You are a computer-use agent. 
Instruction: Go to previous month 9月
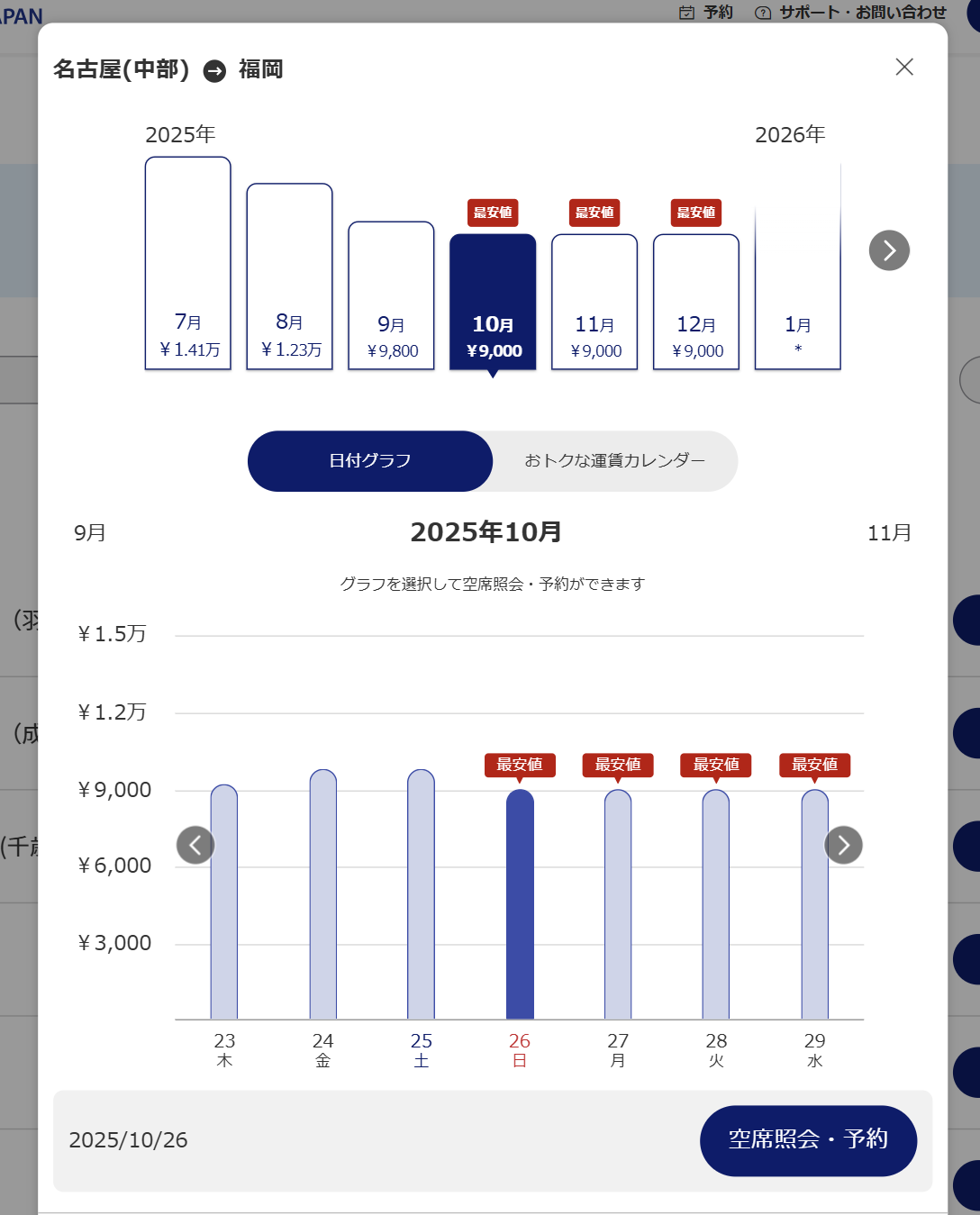(90, 533)
